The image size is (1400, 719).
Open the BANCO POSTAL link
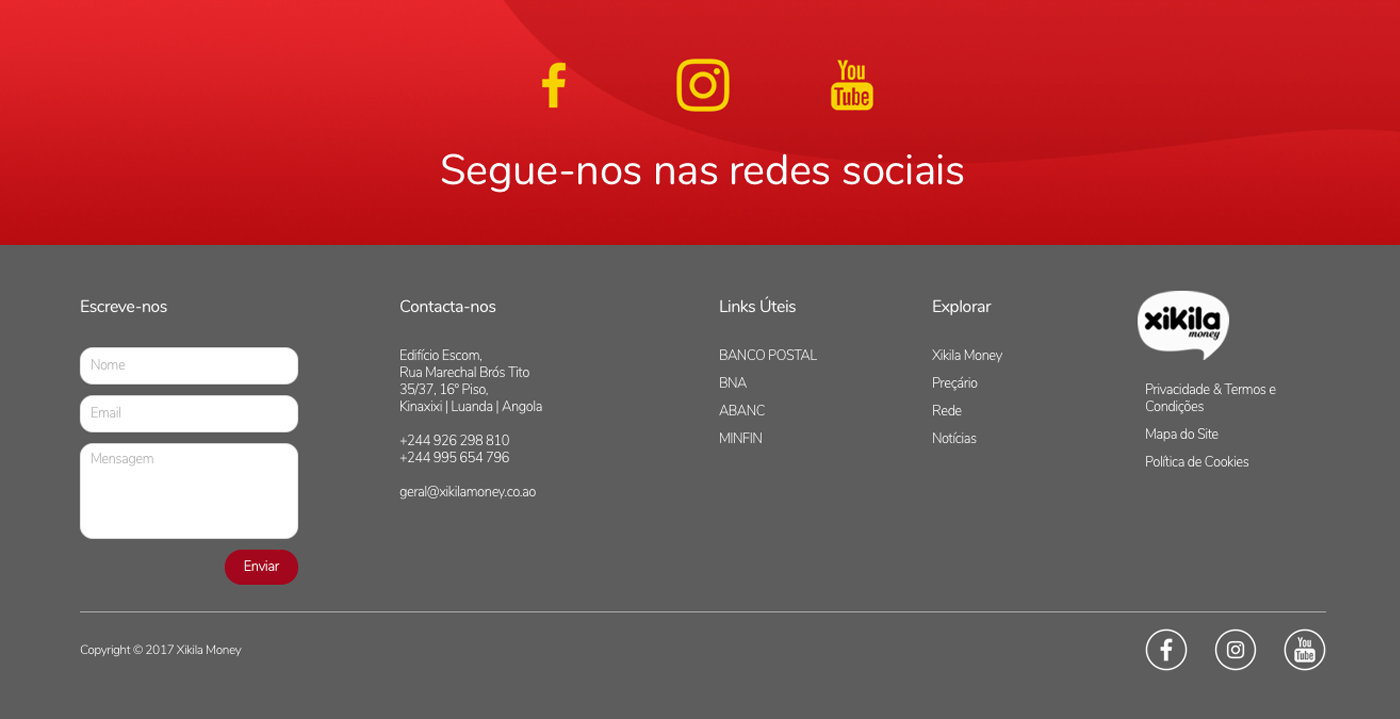[x=767, y=356]
